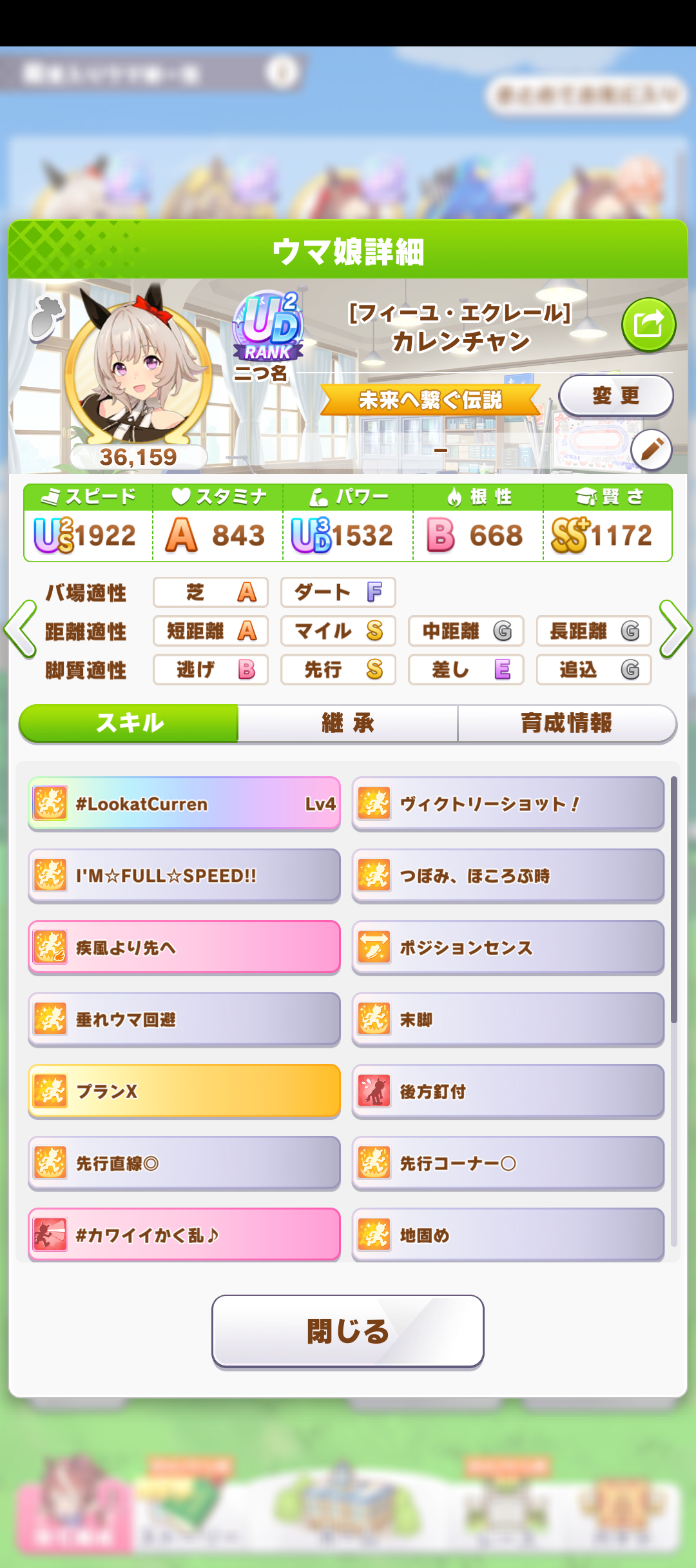Close the dialog with 閉じる
Screen dimensions: 696x1568
coord(348,1331)
